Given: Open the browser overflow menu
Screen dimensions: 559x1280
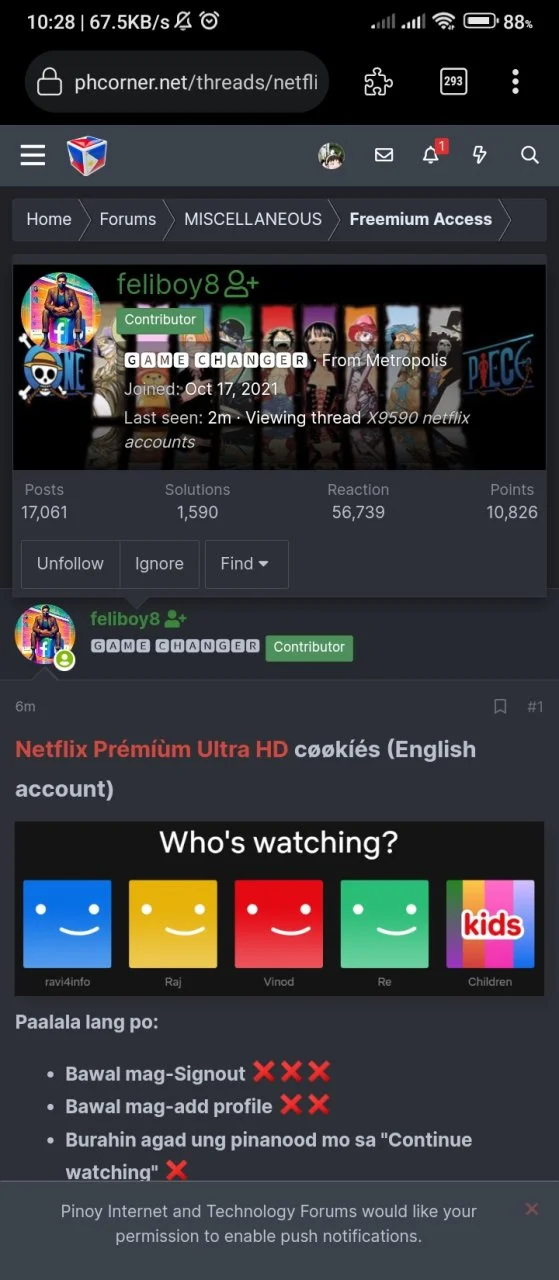Looking at the screenshot, I should 515,82.
